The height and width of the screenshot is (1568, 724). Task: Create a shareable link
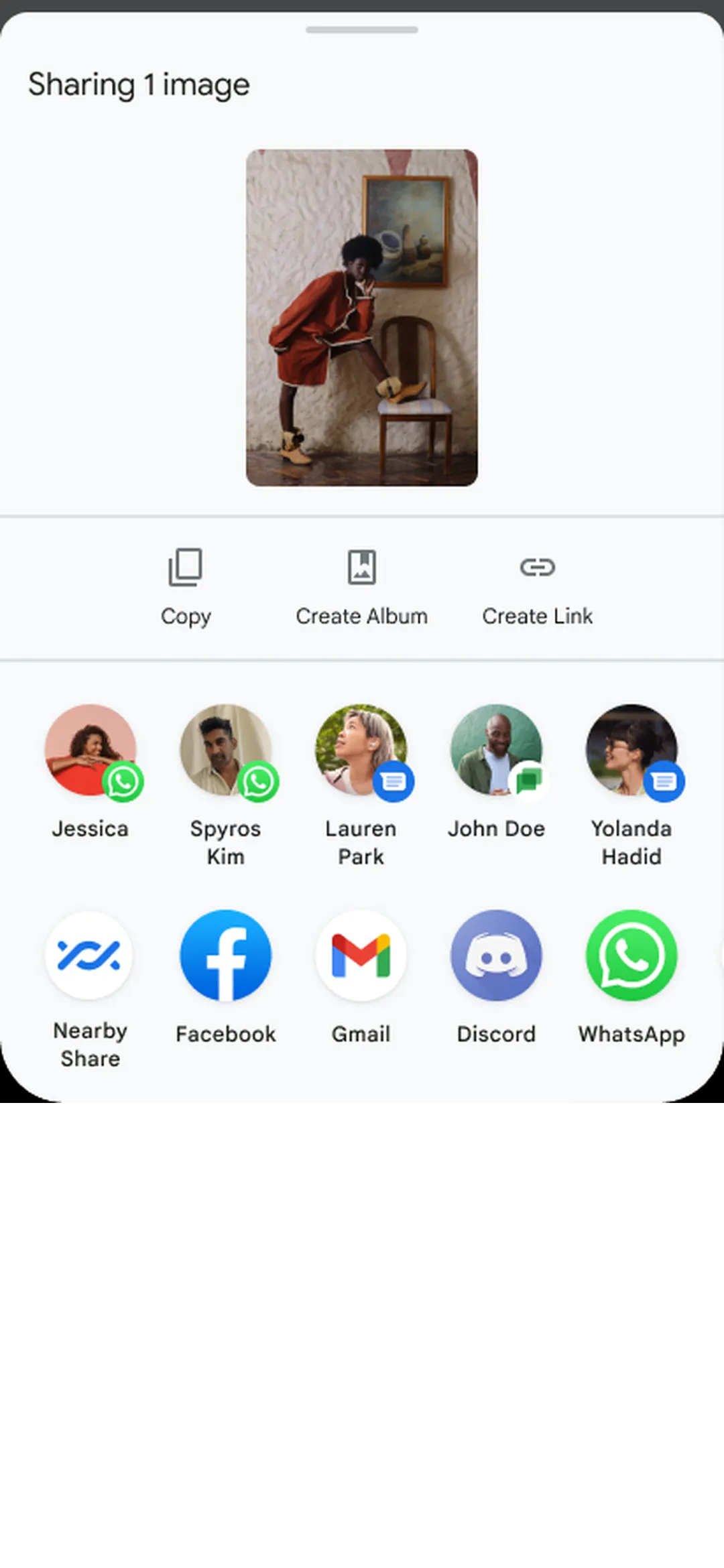537,586
